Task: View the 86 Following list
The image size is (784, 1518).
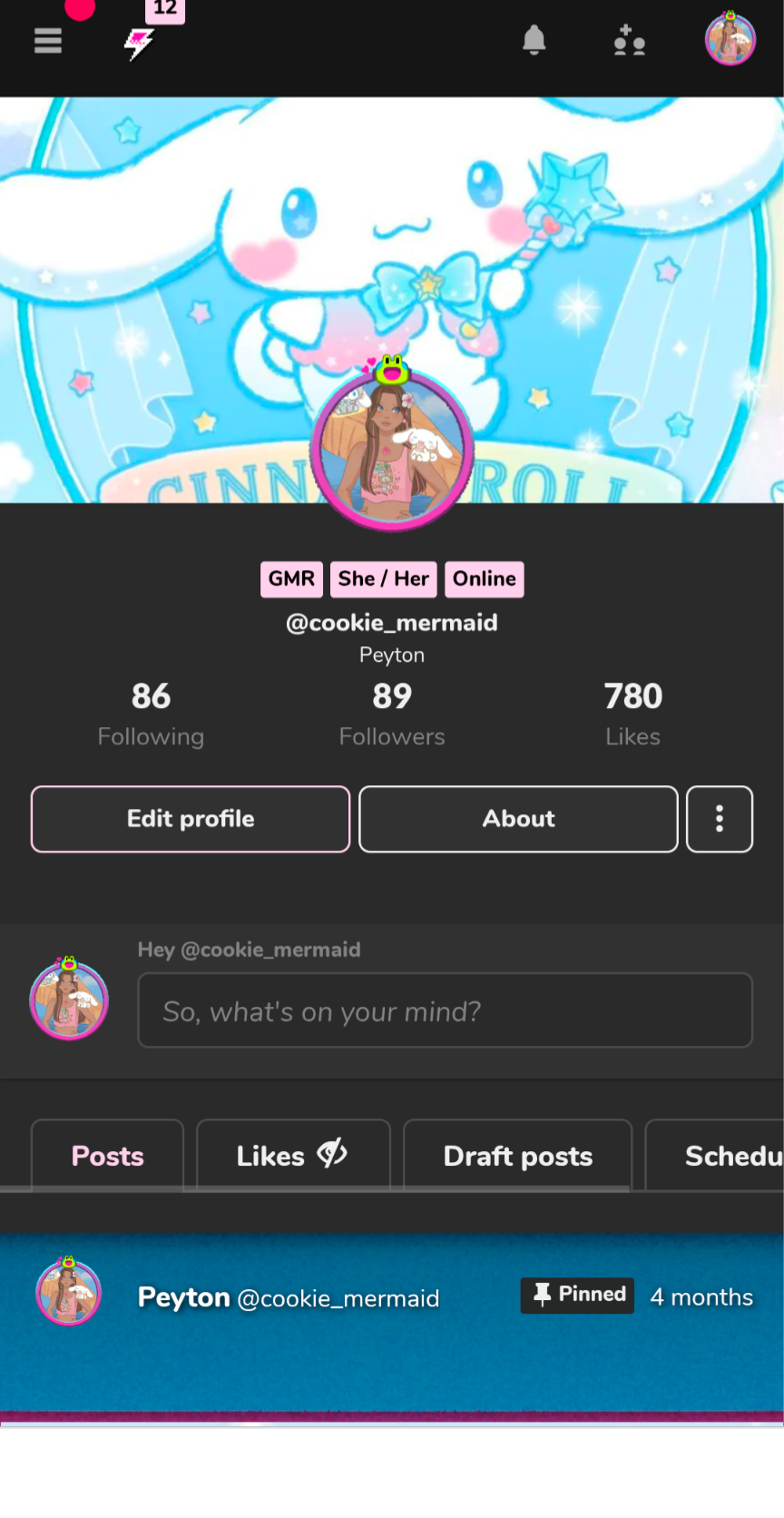Action: point(151,715)
